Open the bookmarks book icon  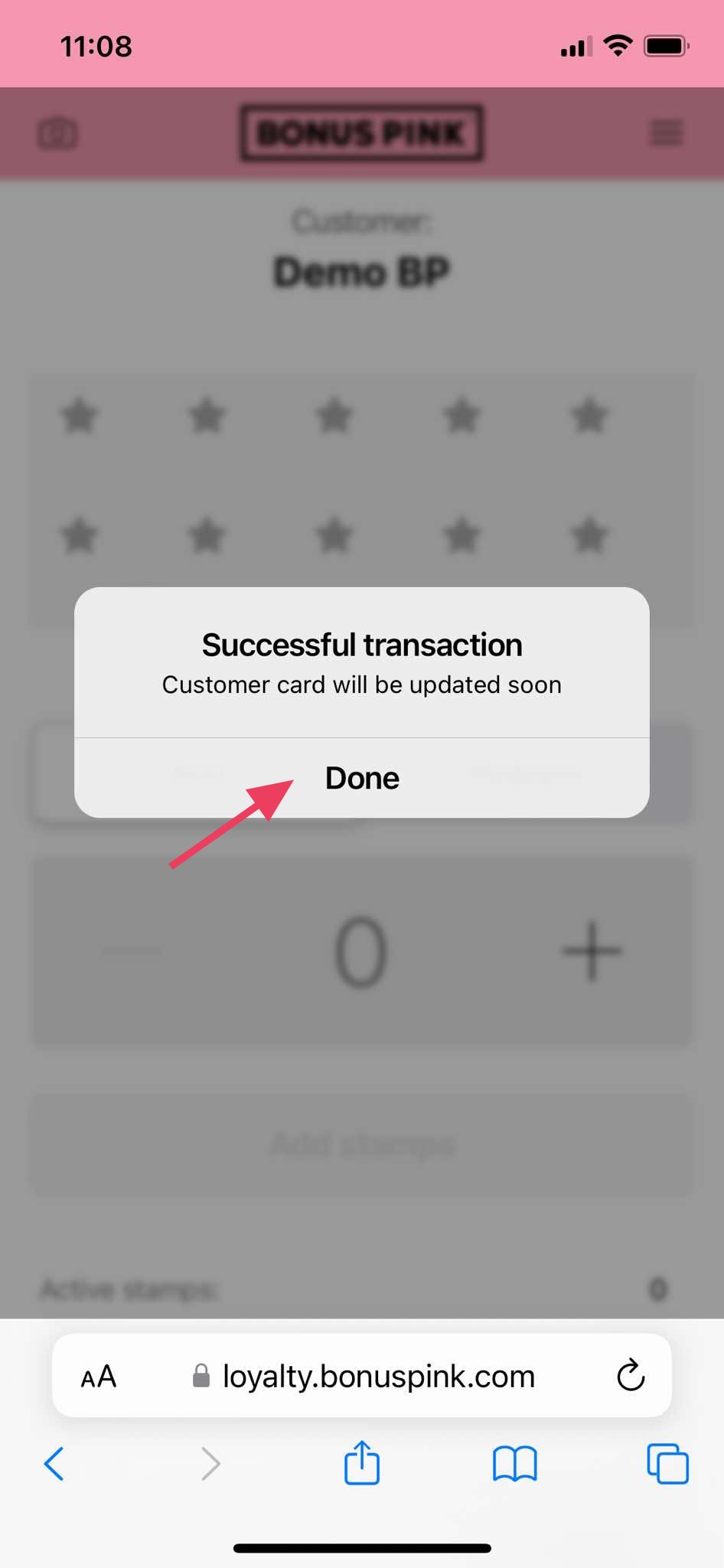515,1464
